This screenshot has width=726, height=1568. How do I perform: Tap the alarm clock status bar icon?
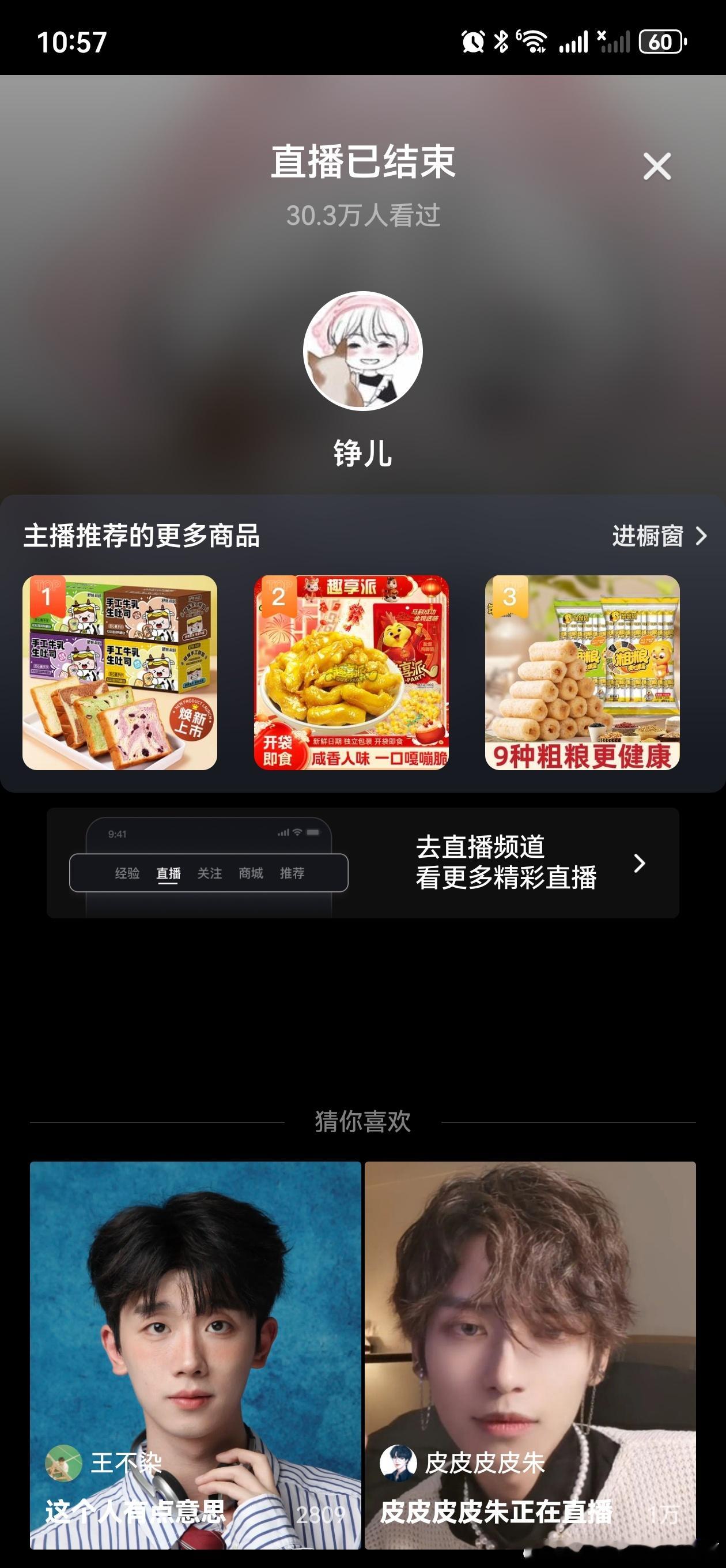tap(472, 40)
